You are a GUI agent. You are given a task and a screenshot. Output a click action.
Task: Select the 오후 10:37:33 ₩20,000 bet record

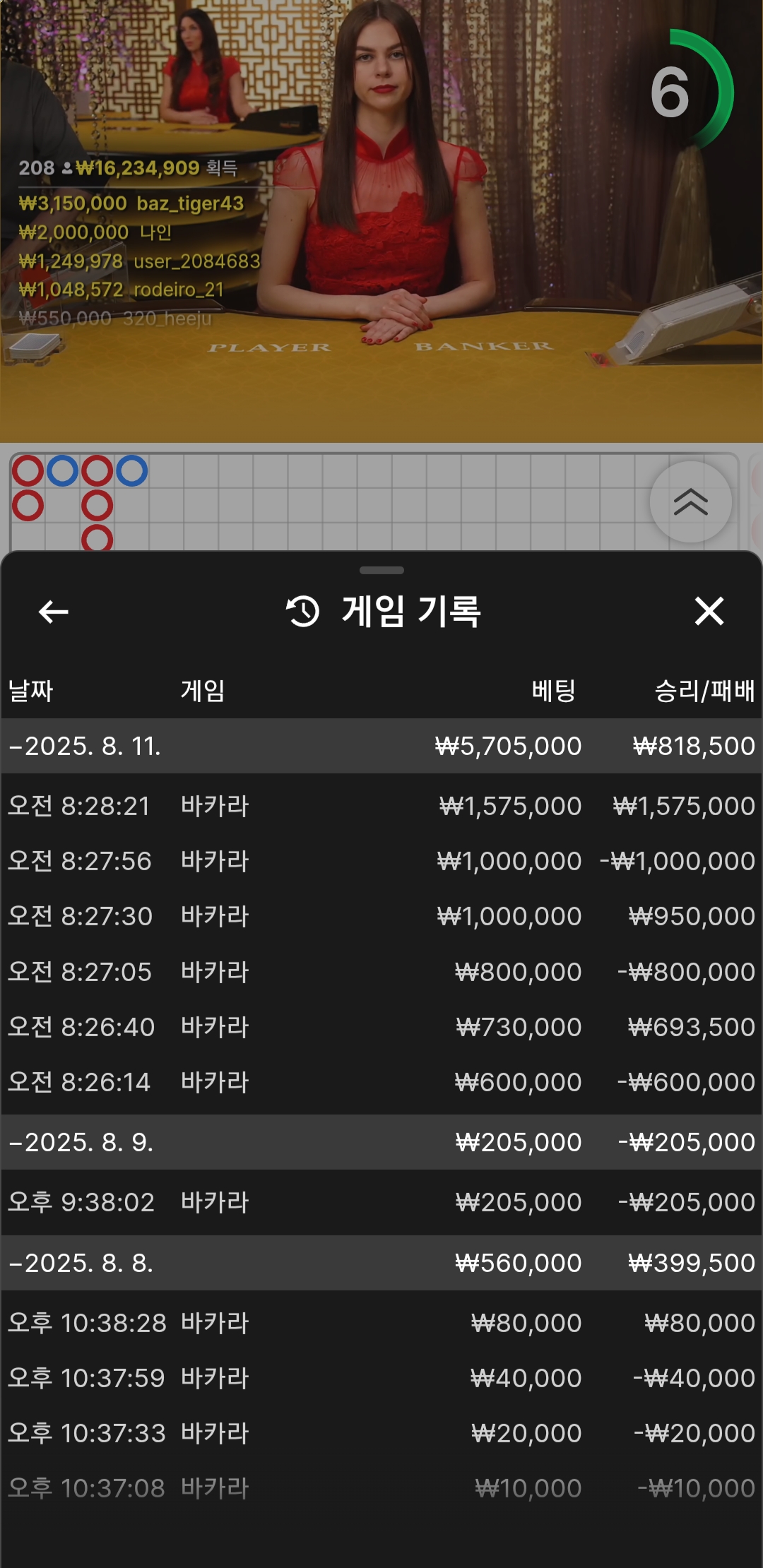point(381,1434)
